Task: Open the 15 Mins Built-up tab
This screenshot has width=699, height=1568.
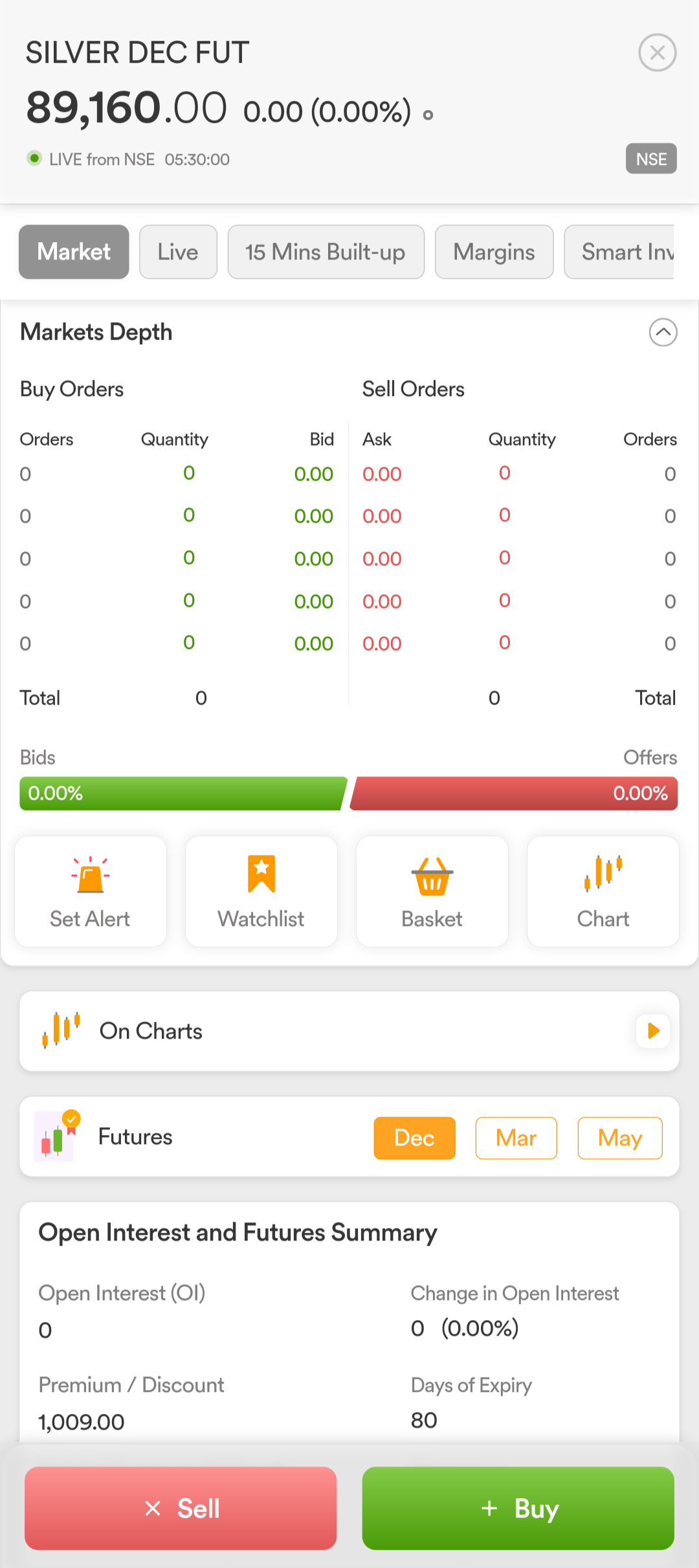Action: click(326, 252)
